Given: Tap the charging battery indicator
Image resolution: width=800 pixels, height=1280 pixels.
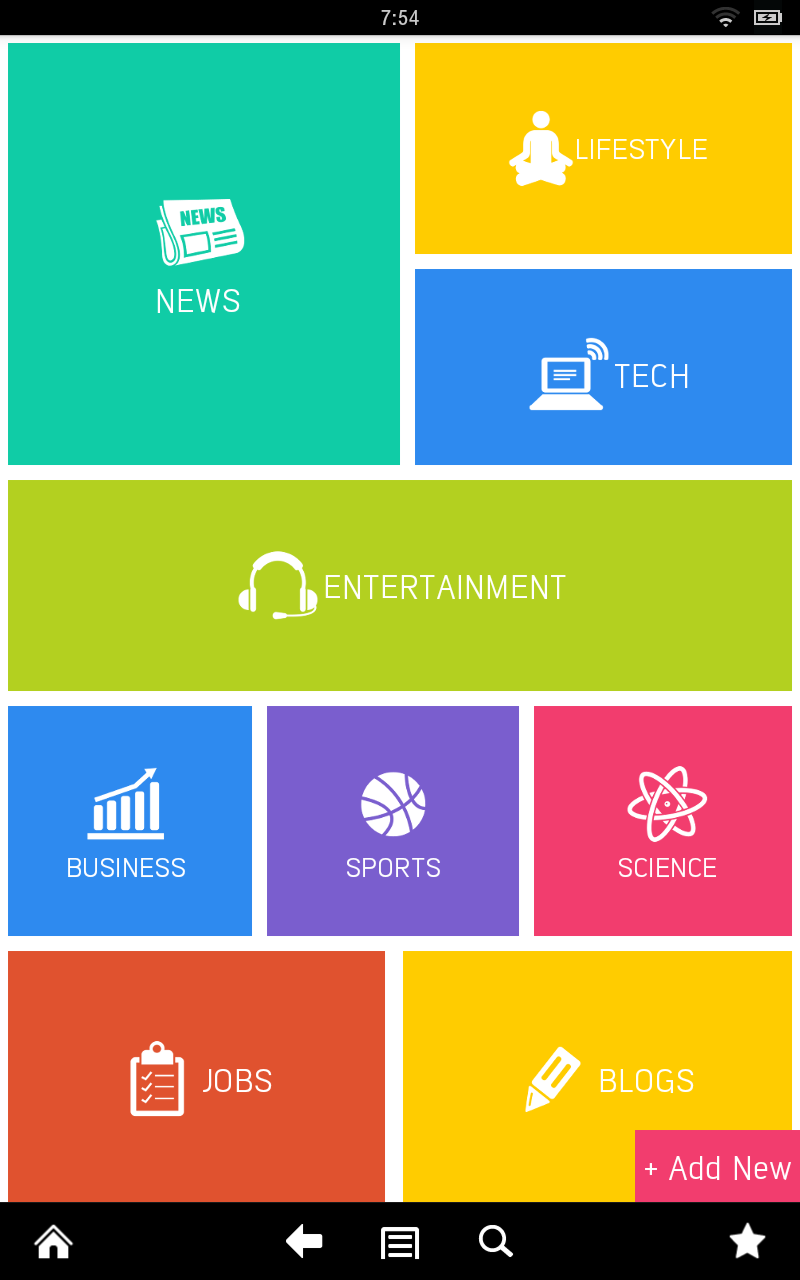Looking at the screenshot, I should [767, 17].
